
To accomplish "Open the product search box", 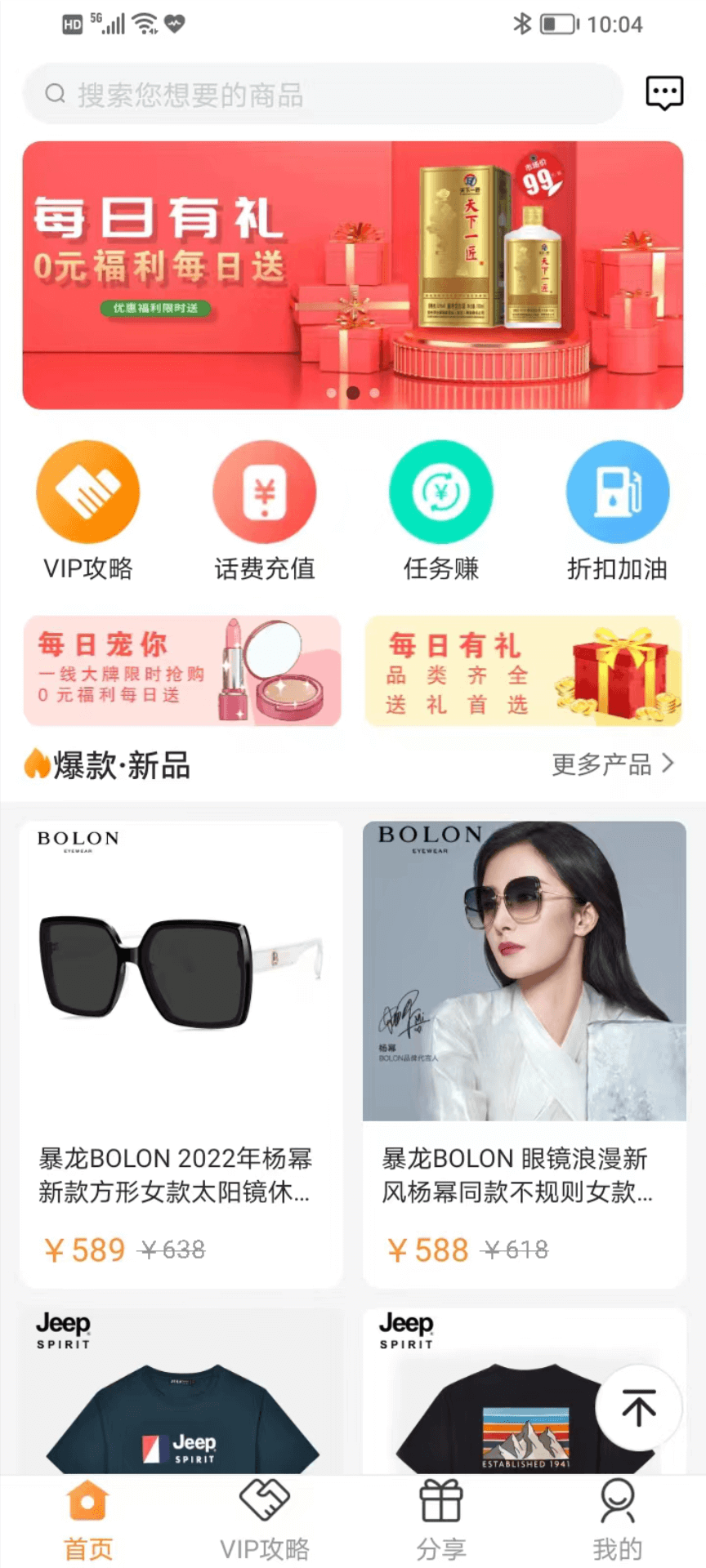I will click(x=323, y=95).
